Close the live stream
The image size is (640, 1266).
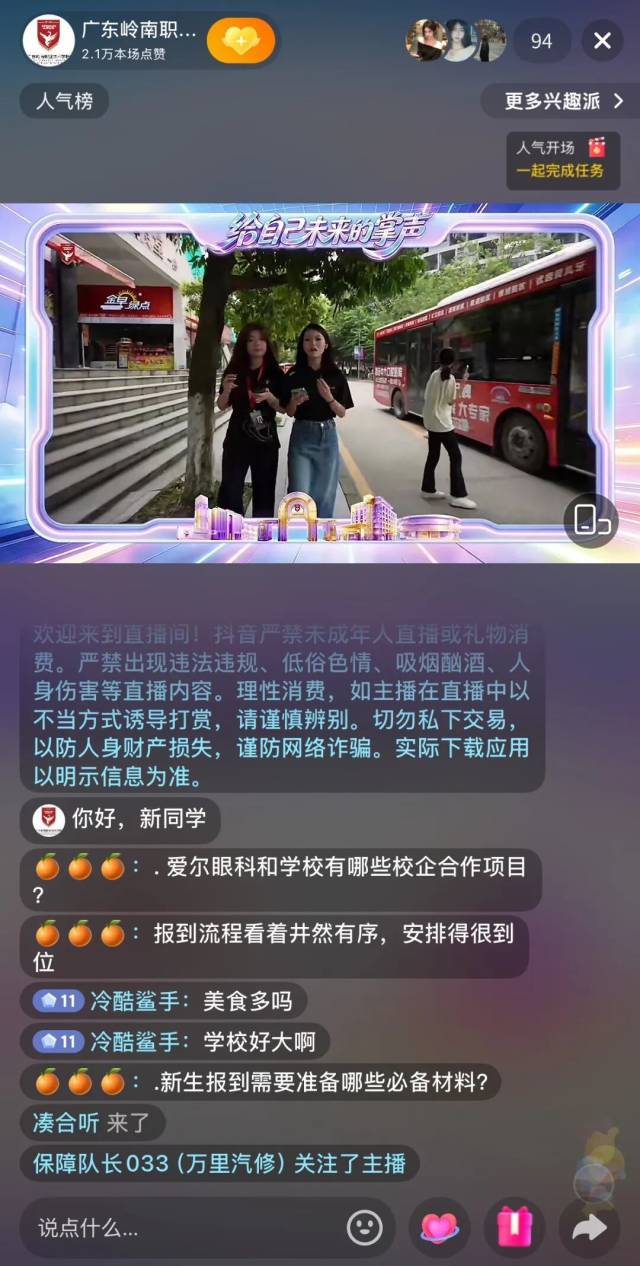tap(602, 41)
